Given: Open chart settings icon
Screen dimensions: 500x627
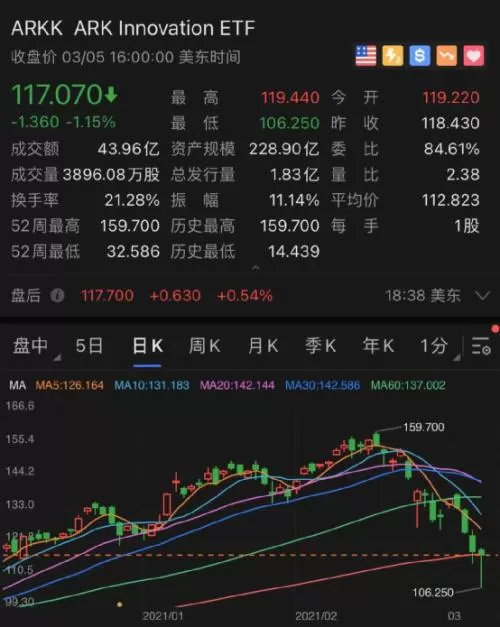Looking at the screenshot, I should click(481, 346).
